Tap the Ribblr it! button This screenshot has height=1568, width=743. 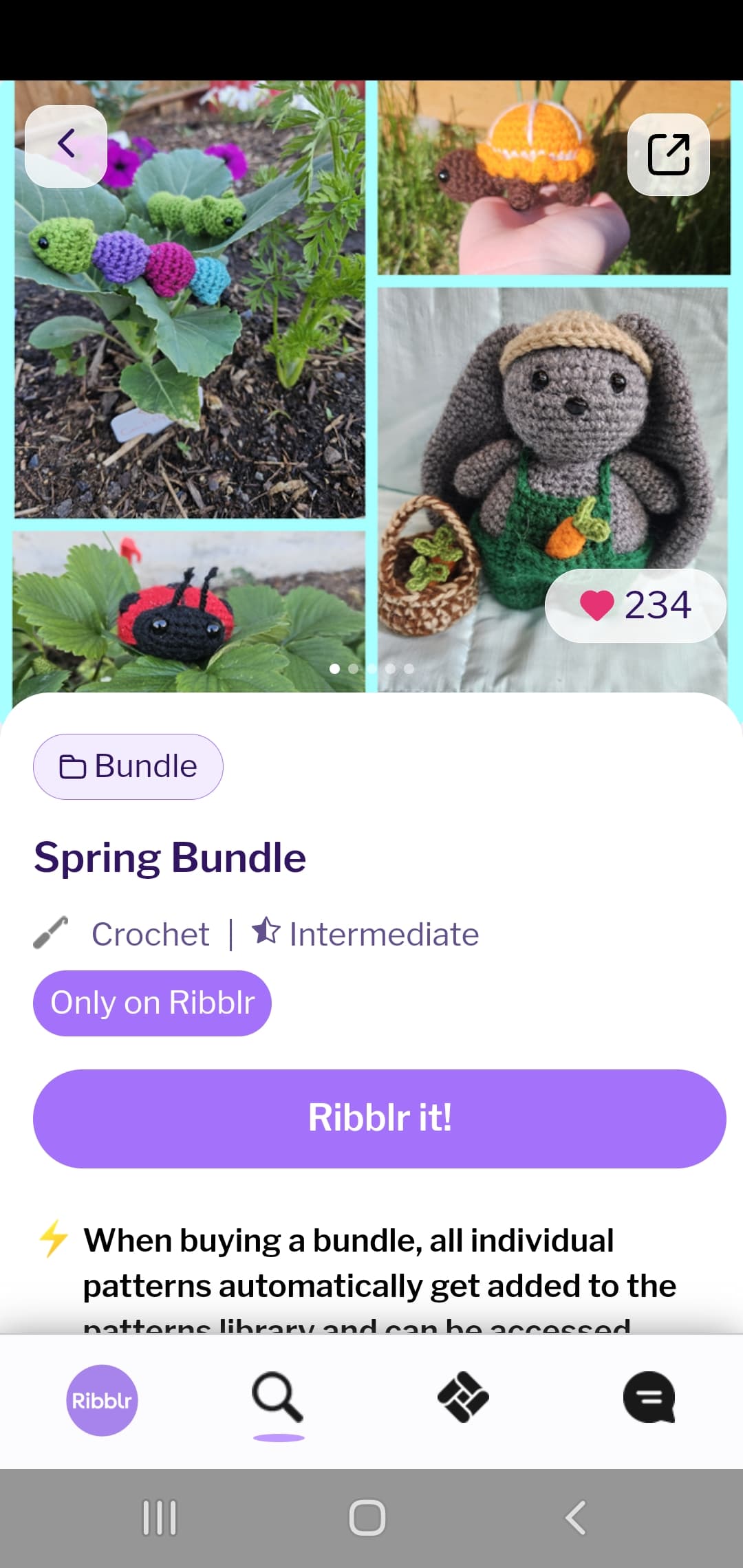(x=379, y=1118)
